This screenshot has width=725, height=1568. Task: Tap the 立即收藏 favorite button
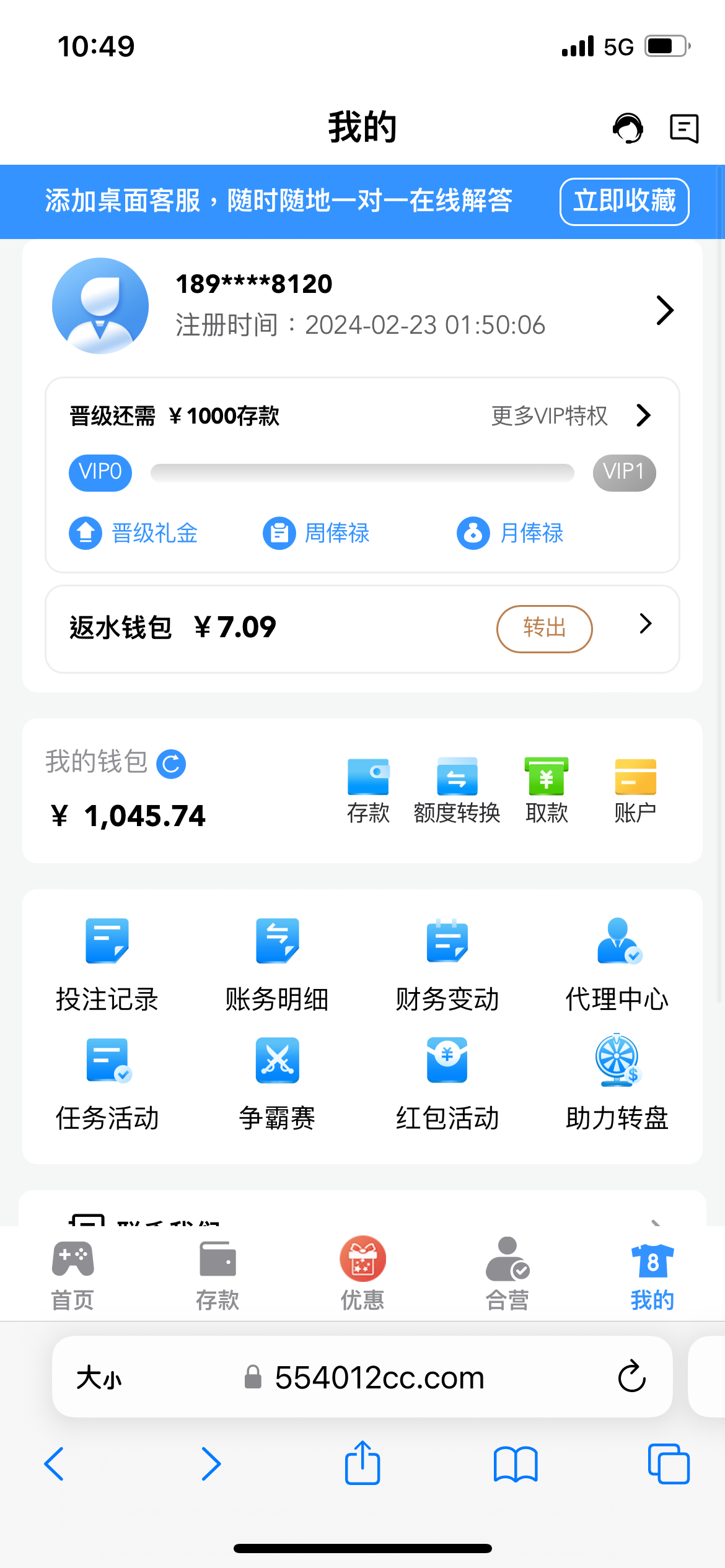[623, 201]
